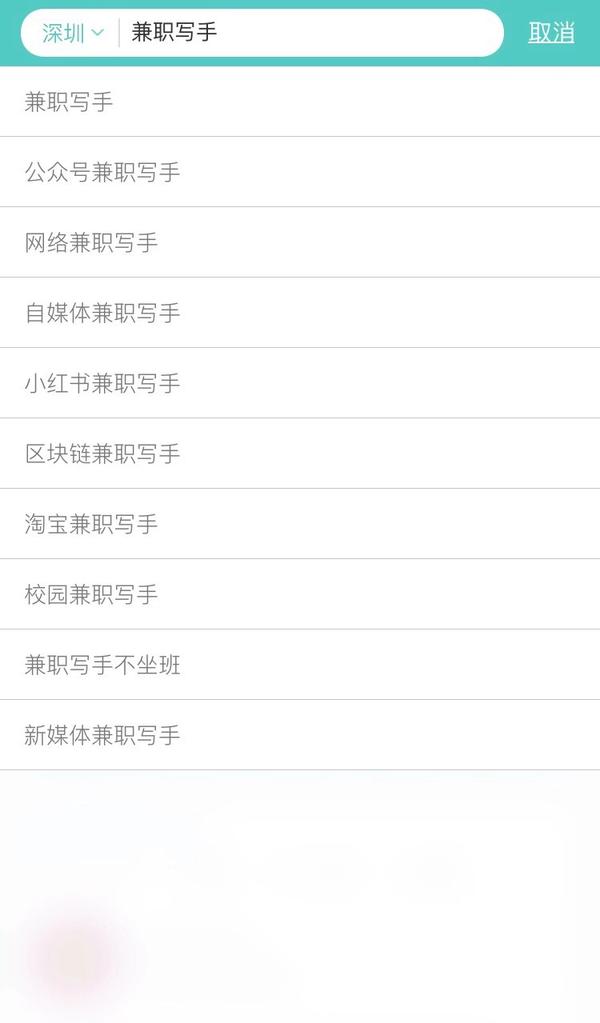
Task: Open the suggestion 网络兼职写手
Action: pos(91,243)
